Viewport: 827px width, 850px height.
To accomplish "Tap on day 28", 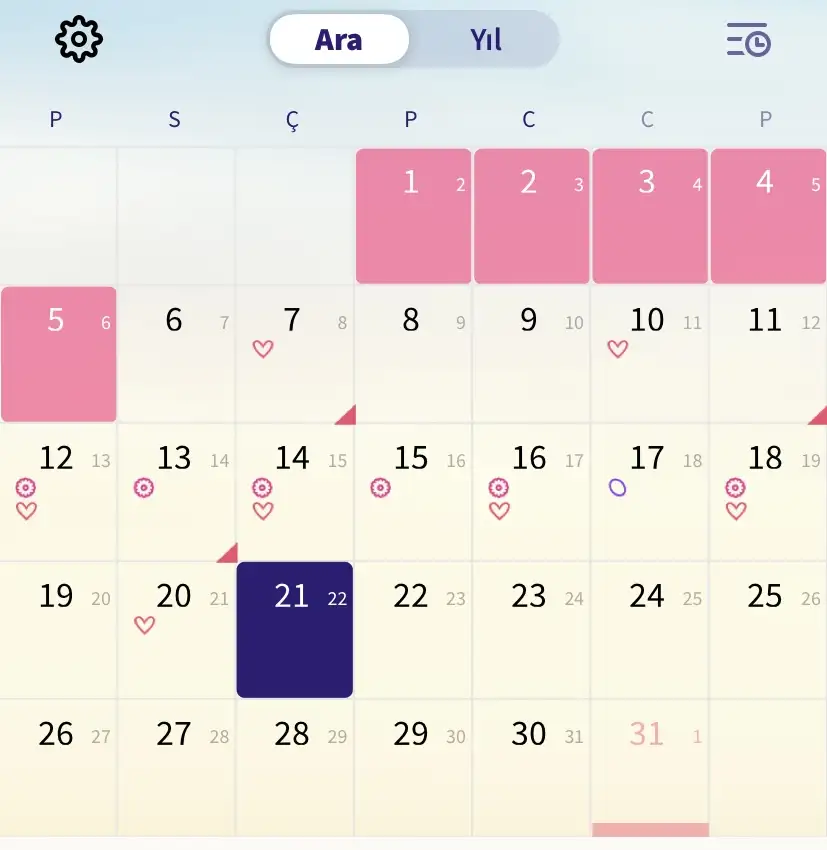I will [x=294, y=766].
